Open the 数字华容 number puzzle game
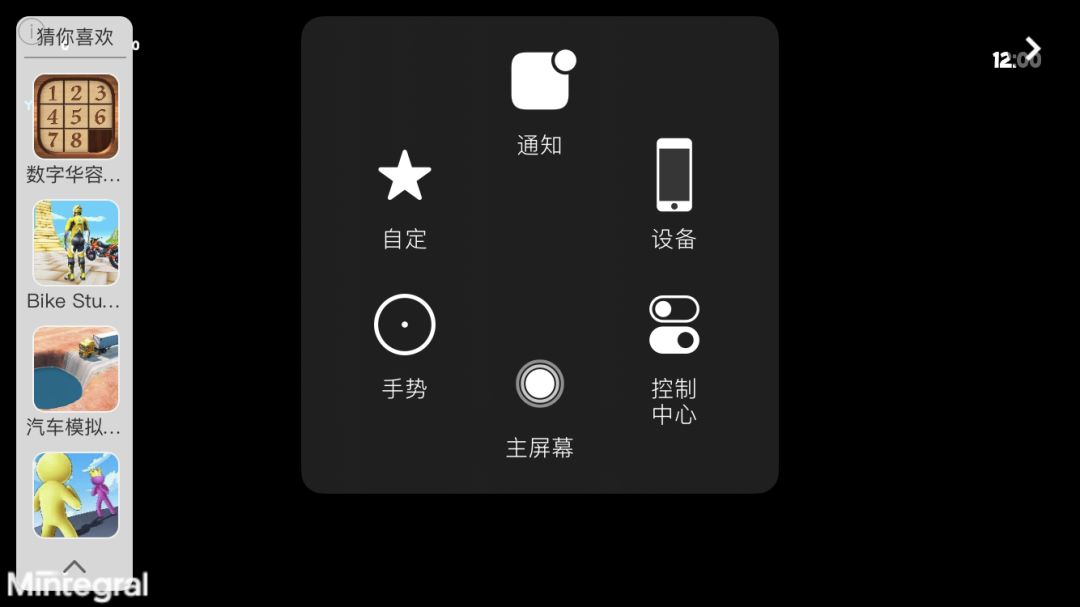The image size is (1080, 607). [76, 117]
